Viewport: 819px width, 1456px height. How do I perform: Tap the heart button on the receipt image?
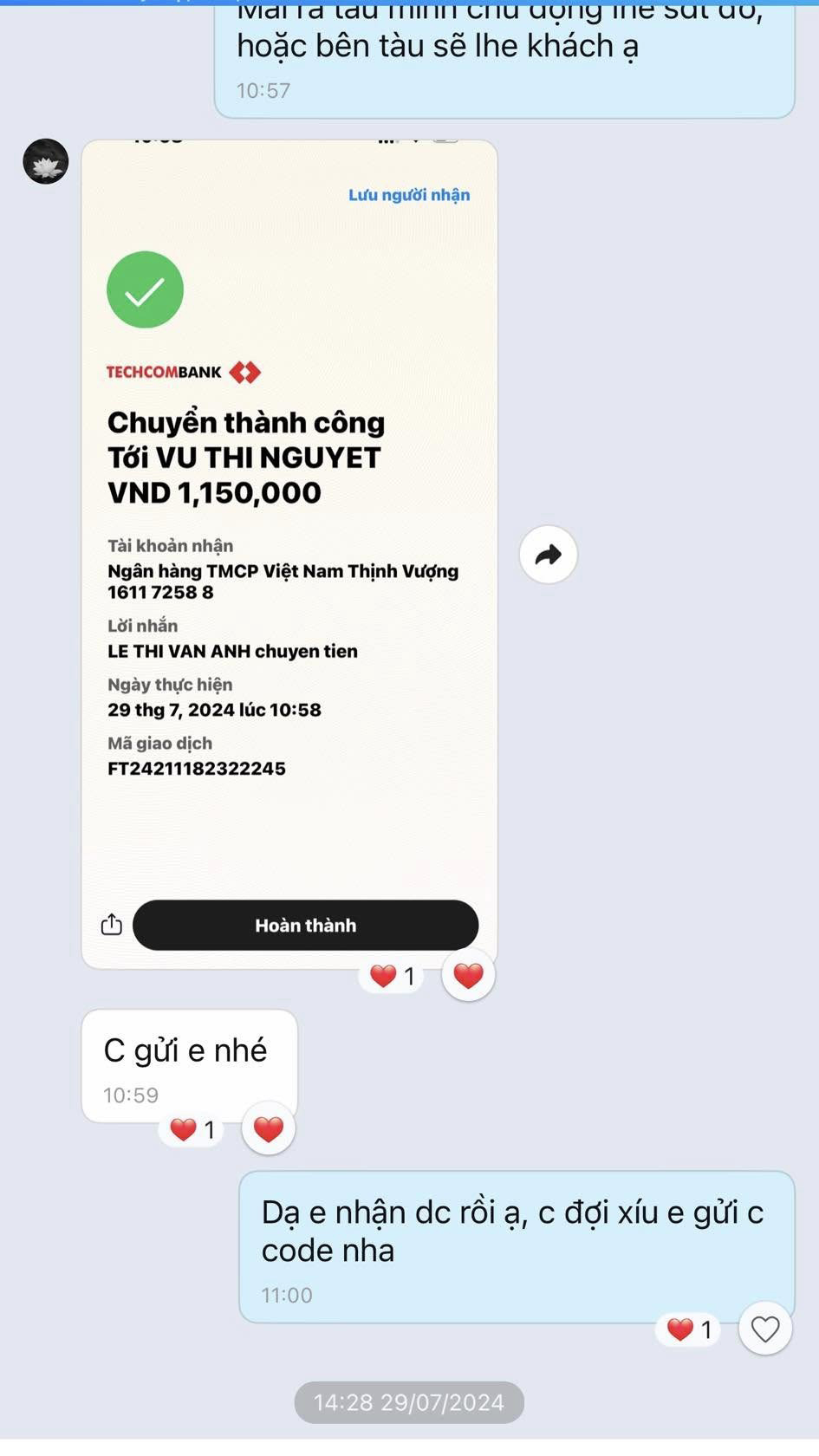click(x=468, y=976)
